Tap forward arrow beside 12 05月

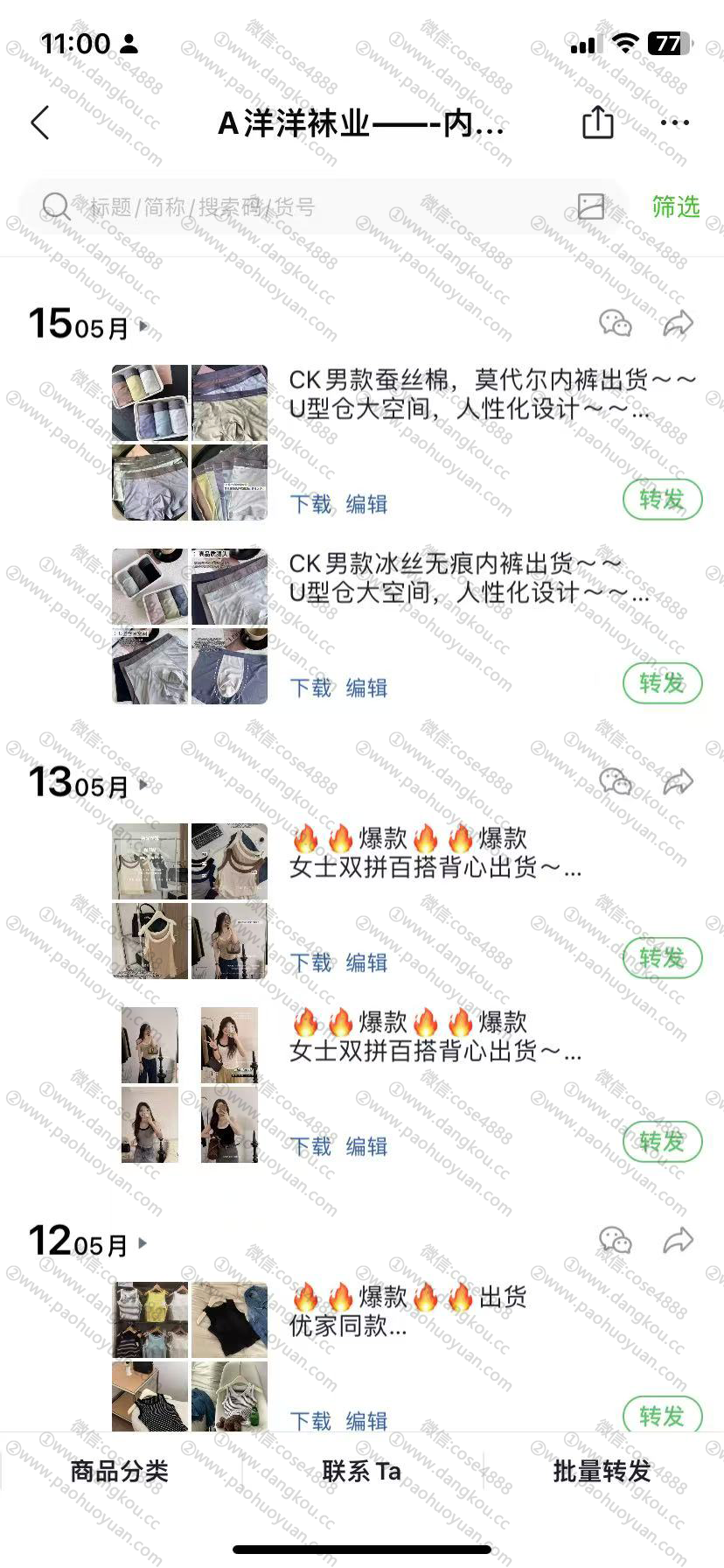[x=678, y=1241]
